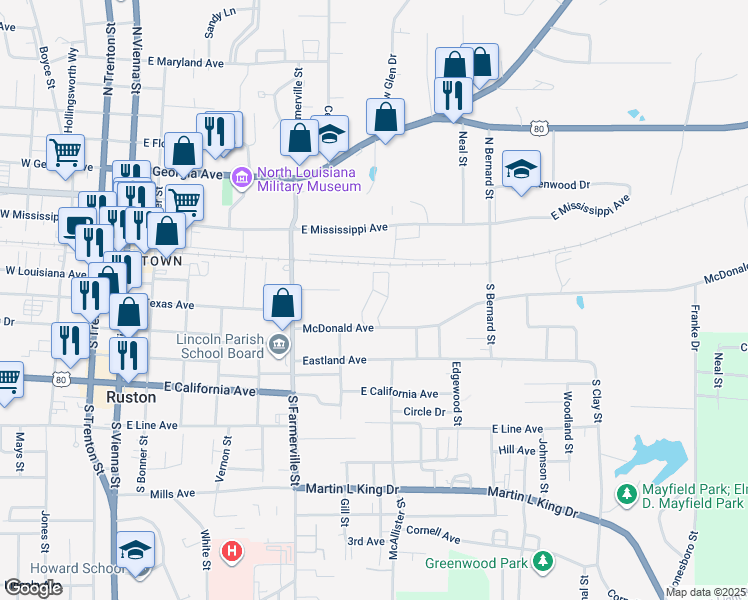
Task: Open the Mayfield Park marker
Action: pyautogui.click(x=627, y=493)
